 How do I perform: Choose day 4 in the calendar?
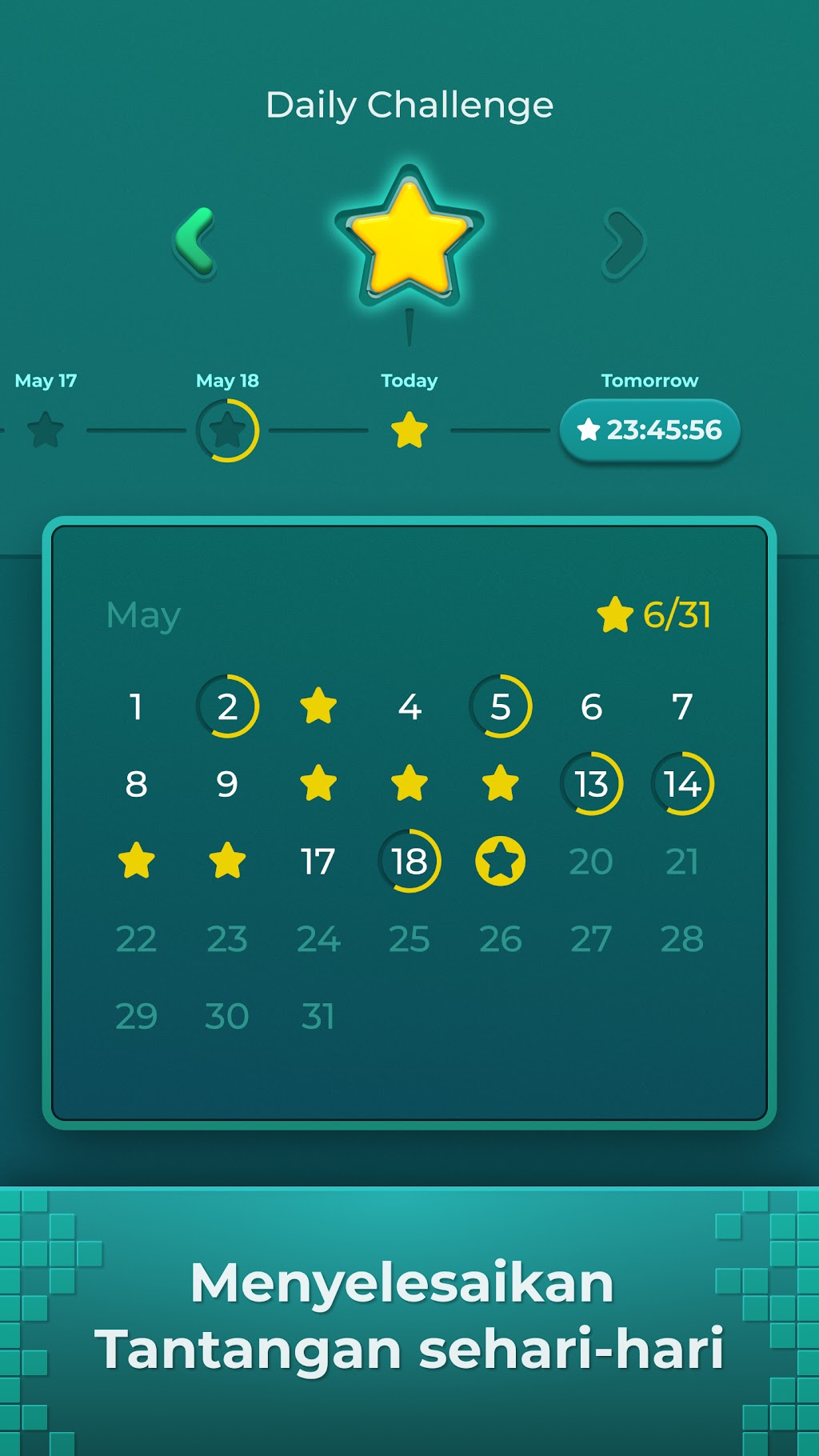[409, 707]
